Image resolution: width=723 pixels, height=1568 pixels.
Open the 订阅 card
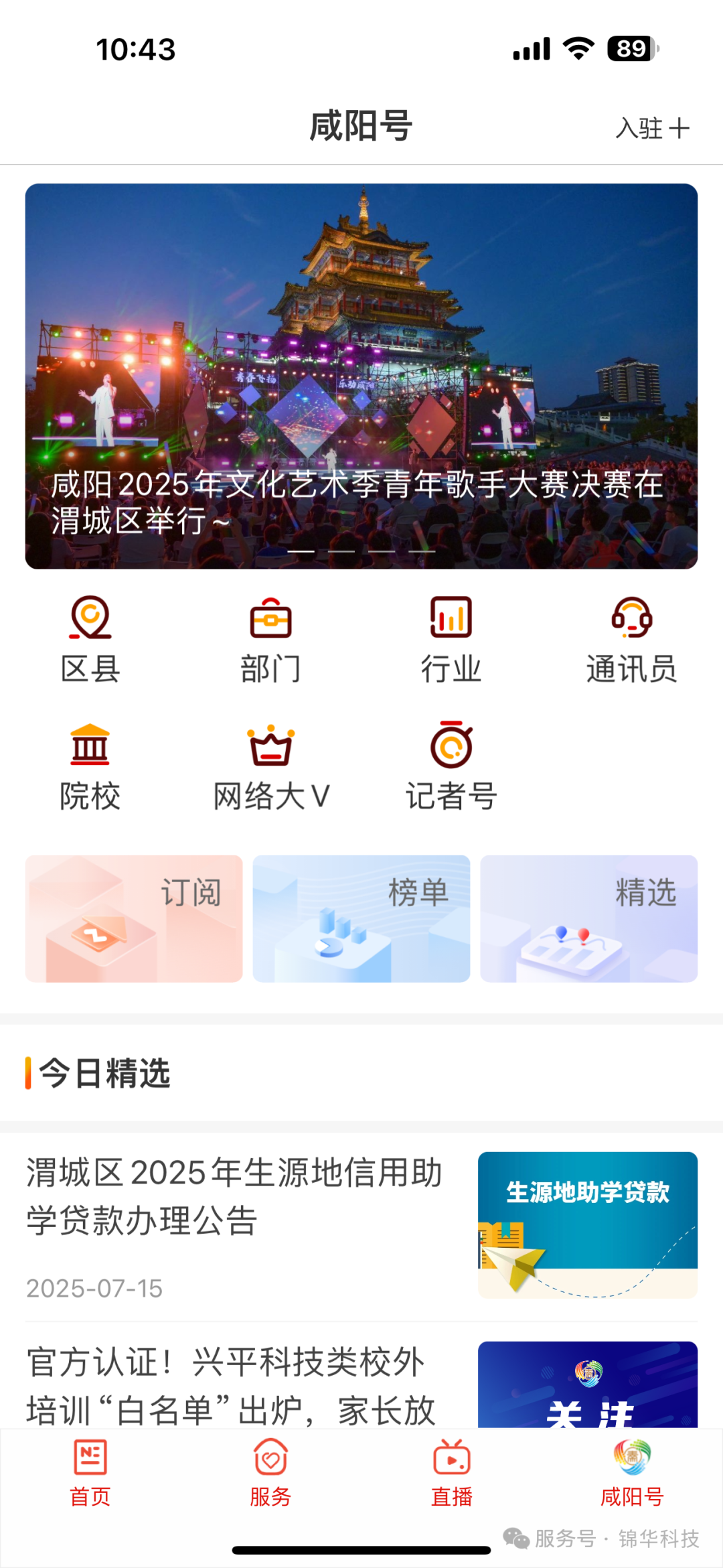point(134,918)
